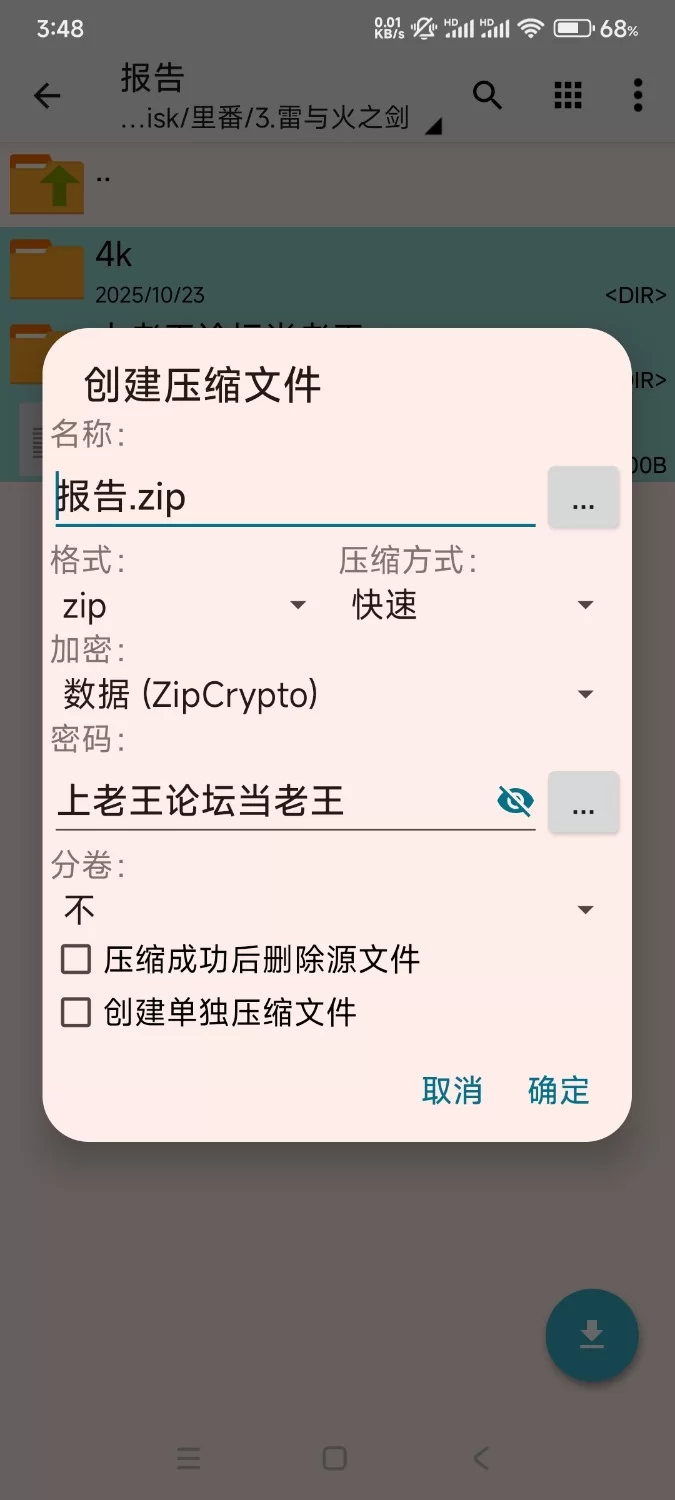The image size is (675, 1500).
Task: Open the ellipsis button beside password
Action: (x=583, y=802)
